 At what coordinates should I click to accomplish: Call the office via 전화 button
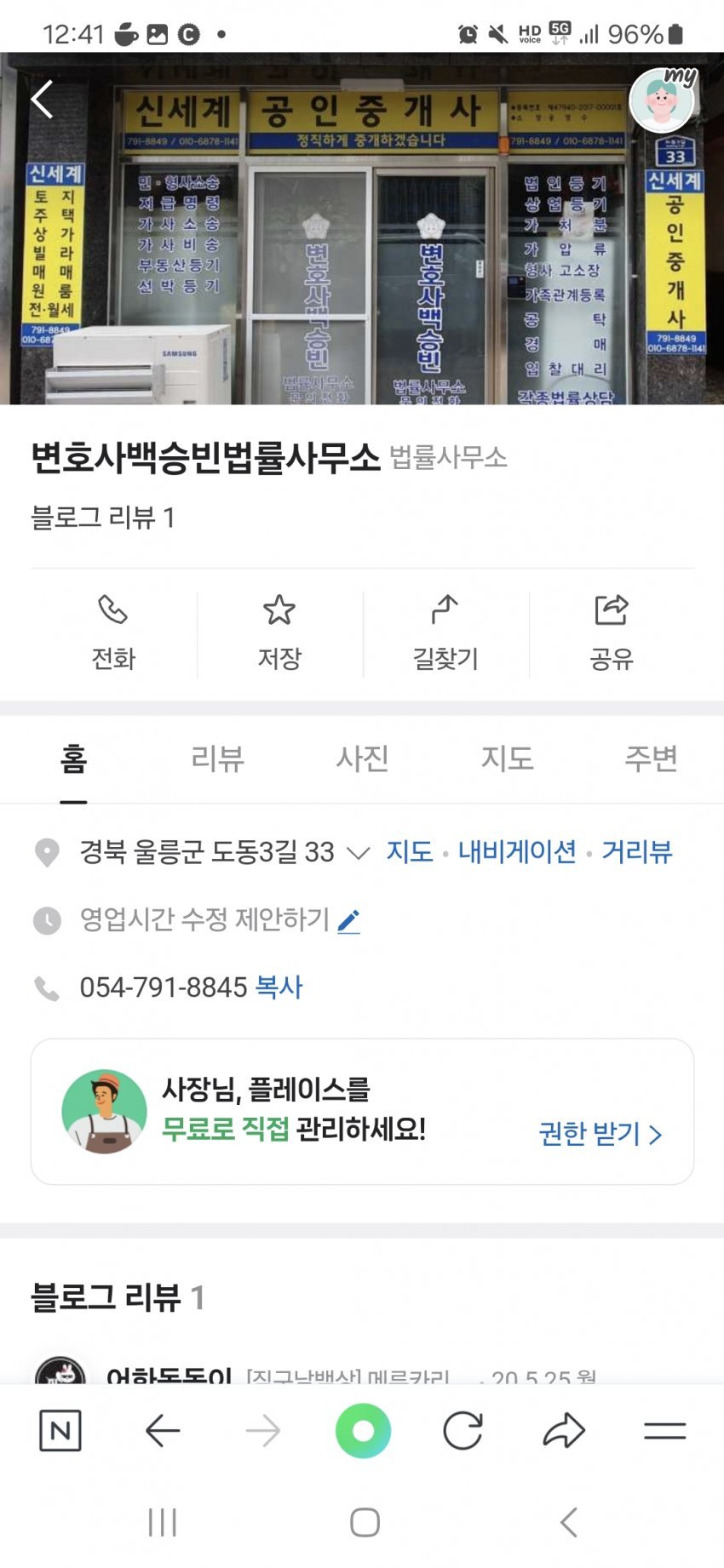[x=113, y=633]
